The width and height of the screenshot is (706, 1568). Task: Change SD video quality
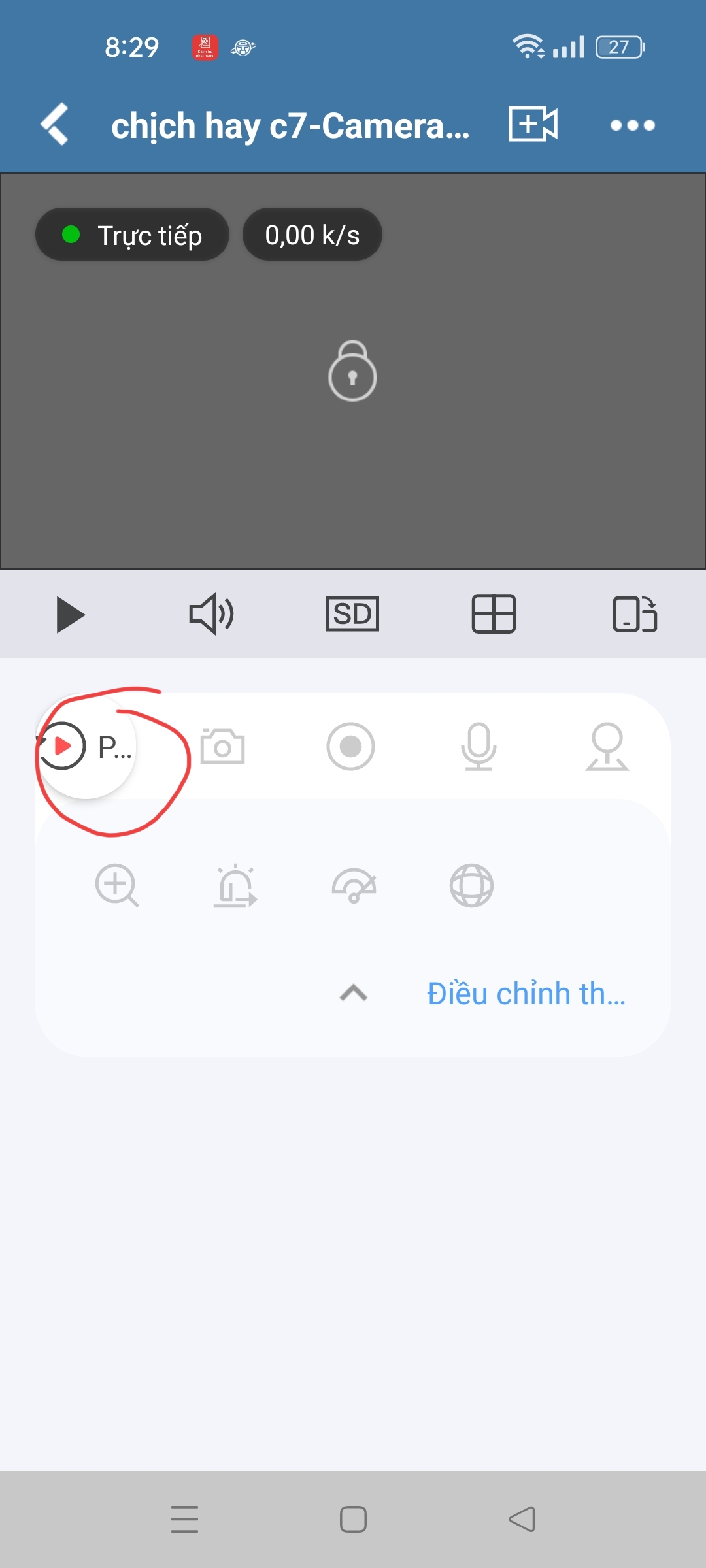352,614
